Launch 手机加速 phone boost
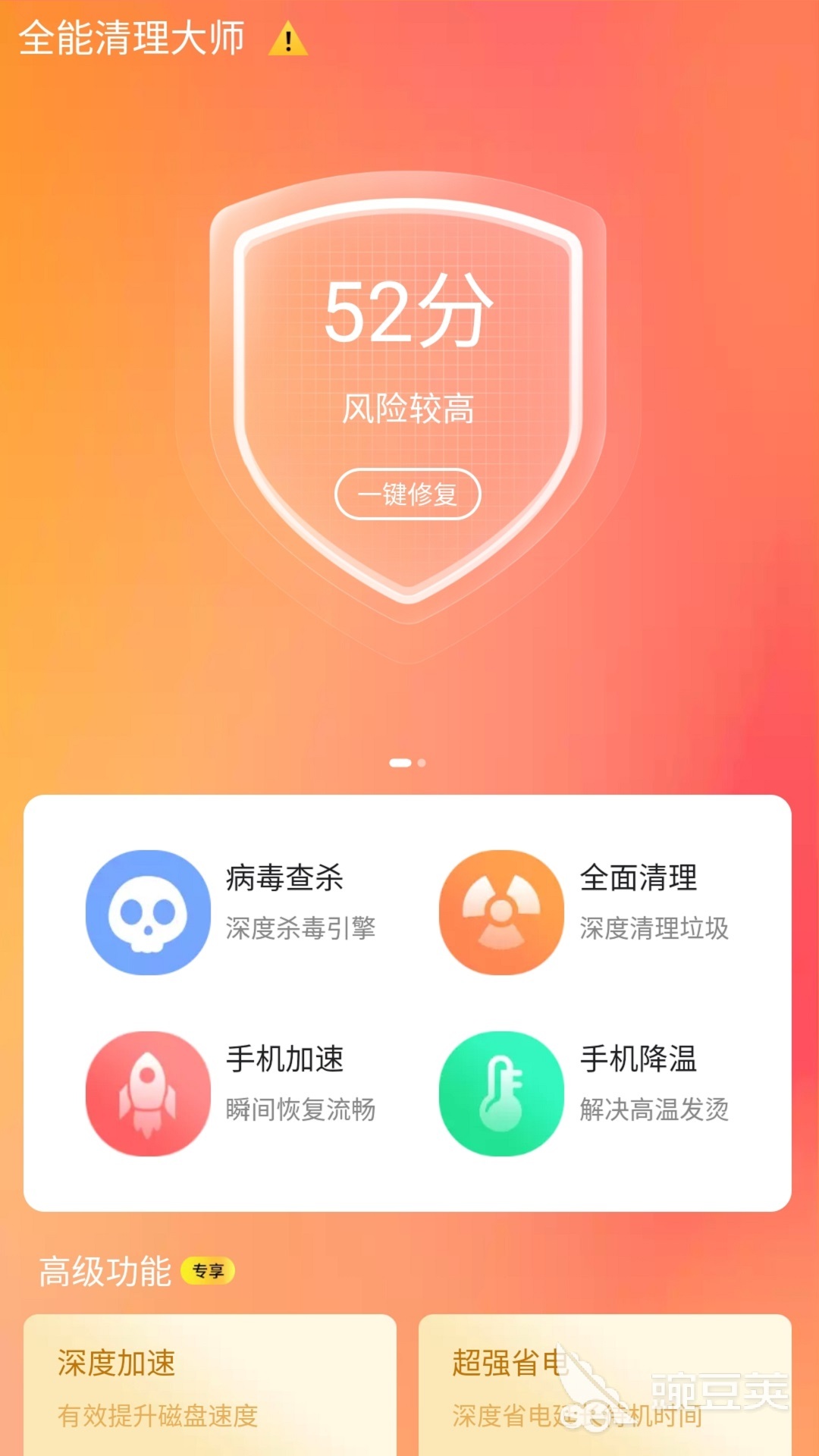 click(231, 1094)
